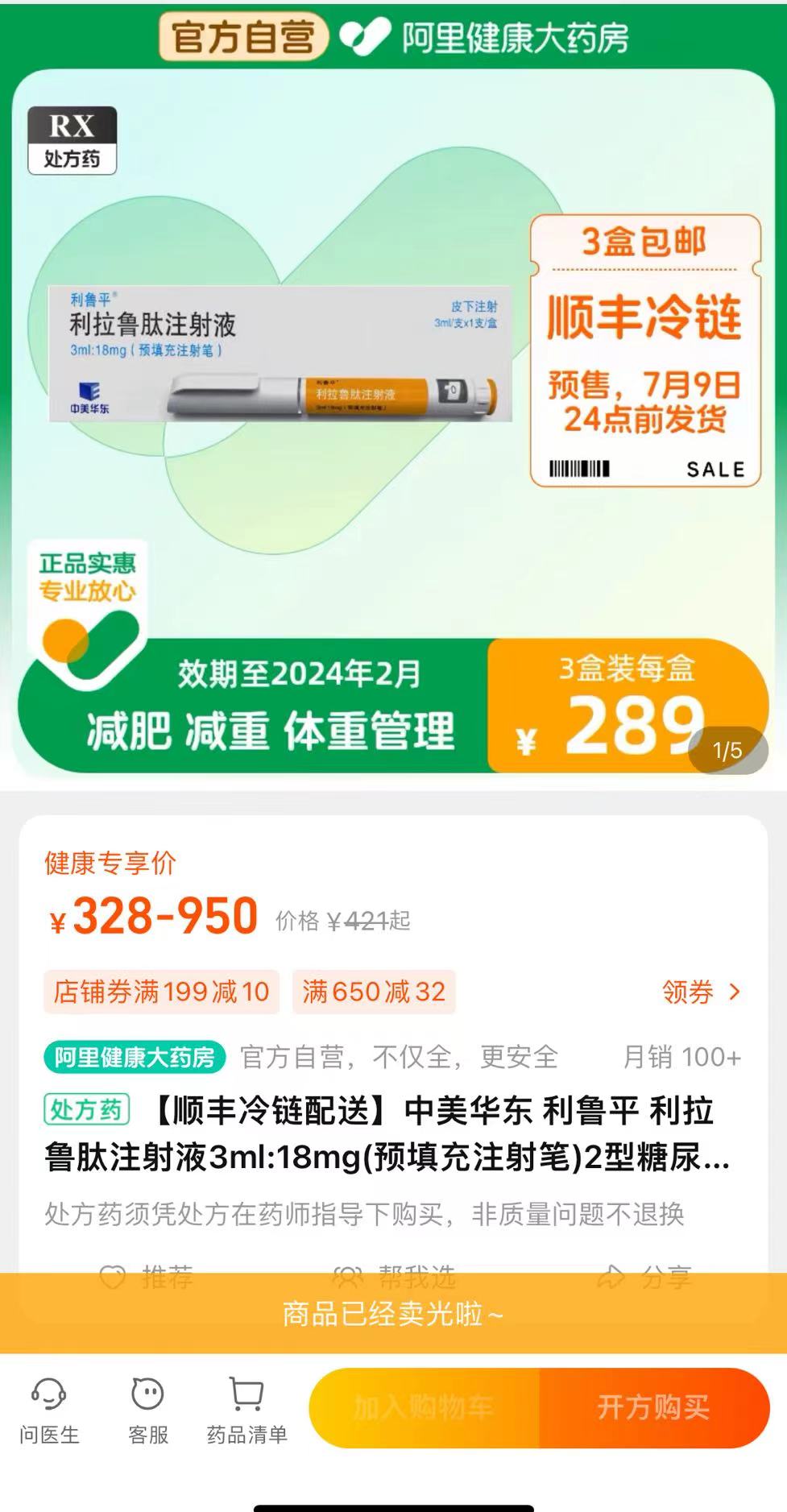
Task: Open the 问医生 consultation
Action: coord(49,1411)
